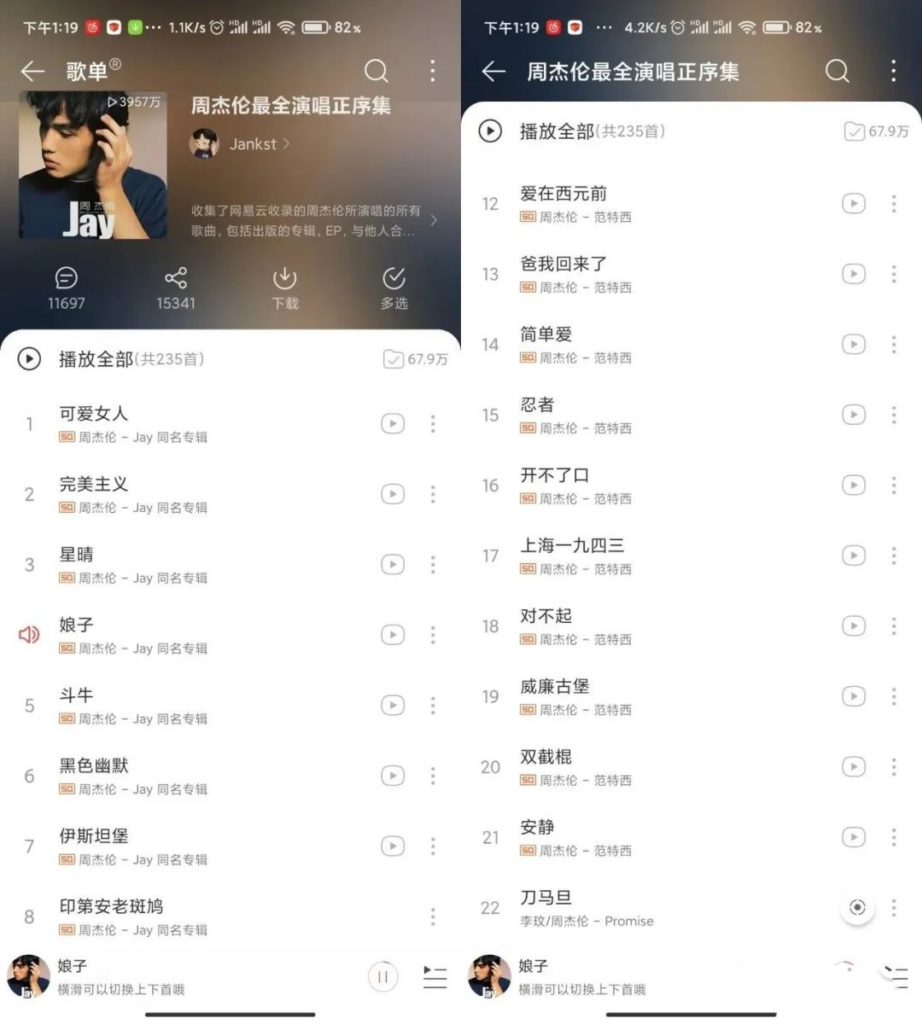922x1024 pixels.
Task: Tap the download icon below the playlist cover
Action: click(x=284, y=281)
